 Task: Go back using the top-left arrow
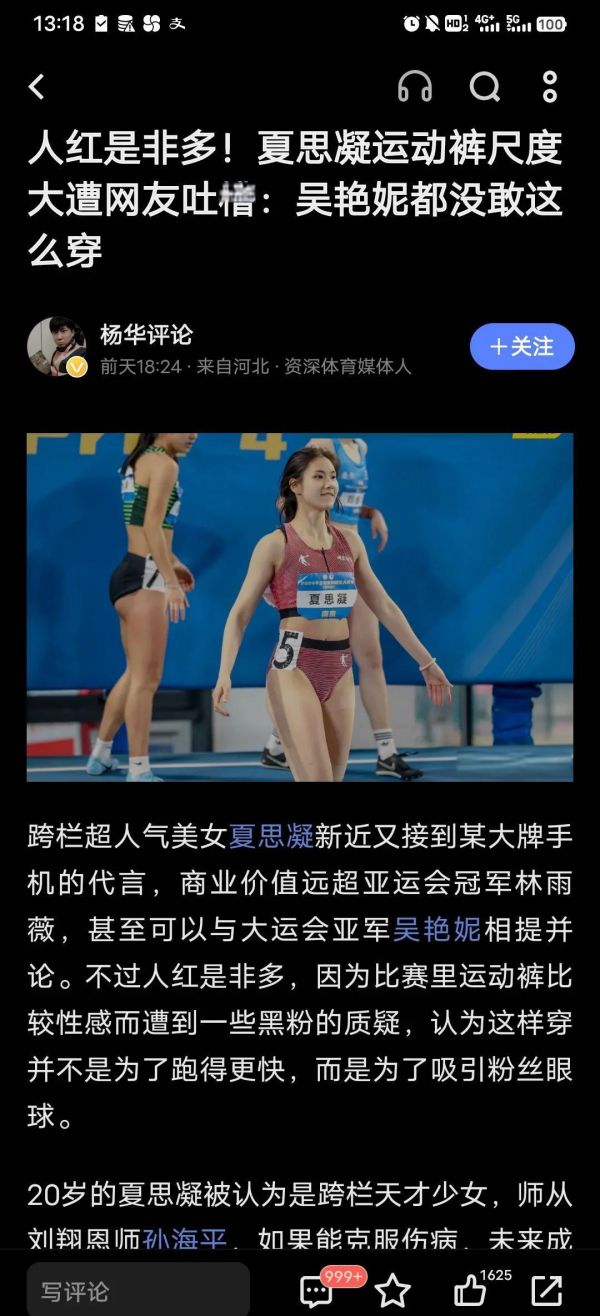click(x=37, y=88)
